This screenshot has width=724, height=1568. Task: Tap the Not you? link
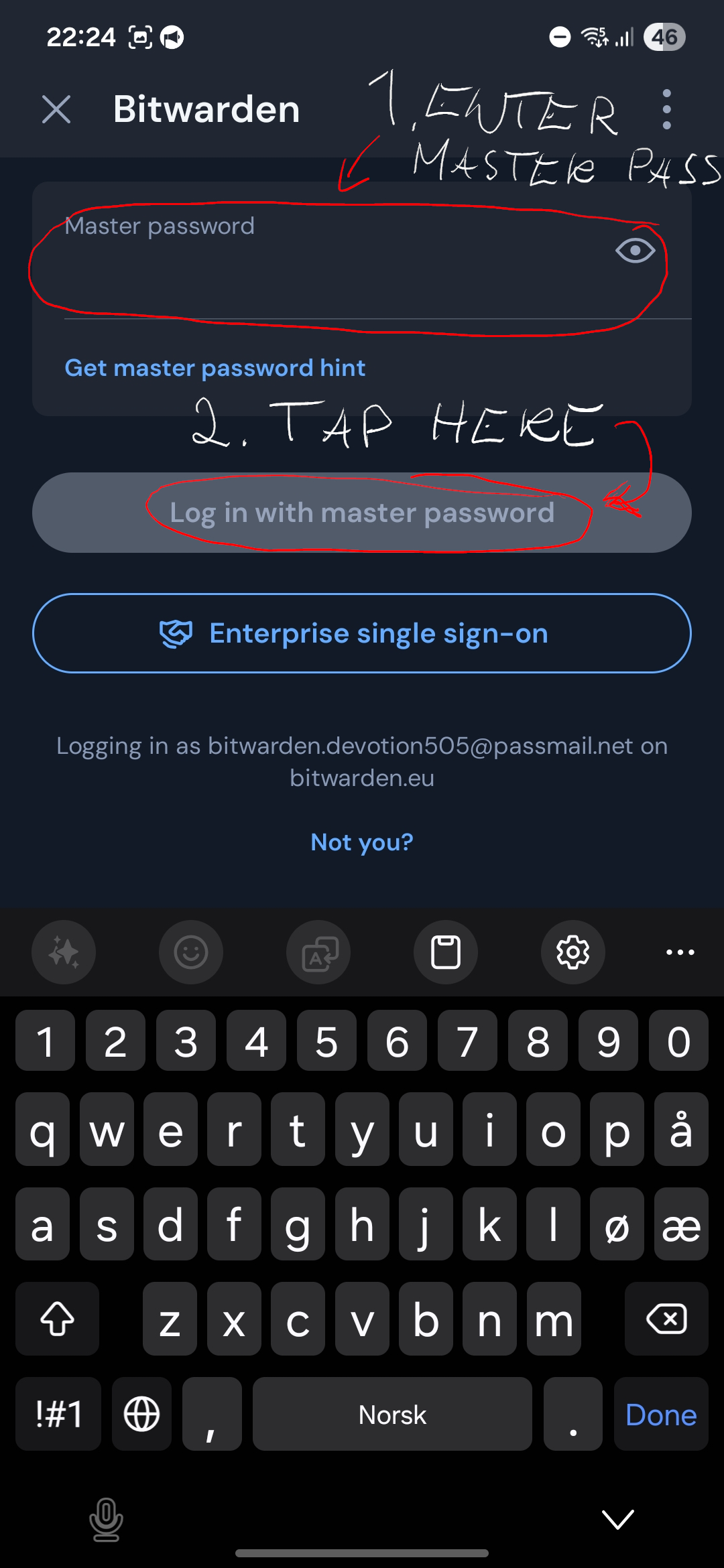(x=362, y=842)
